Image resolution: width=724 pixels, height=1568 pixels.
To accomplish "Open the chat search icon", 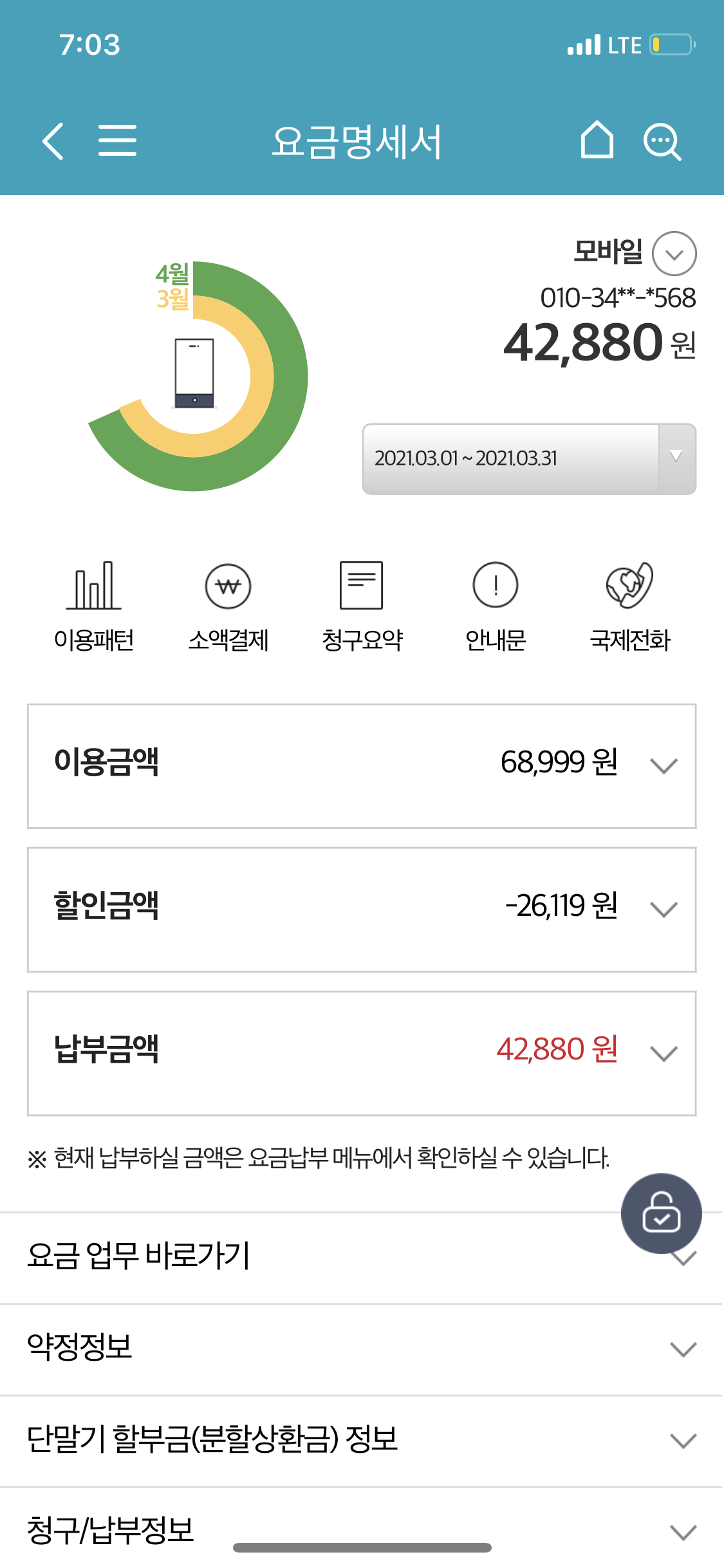I will pos(662,141).
